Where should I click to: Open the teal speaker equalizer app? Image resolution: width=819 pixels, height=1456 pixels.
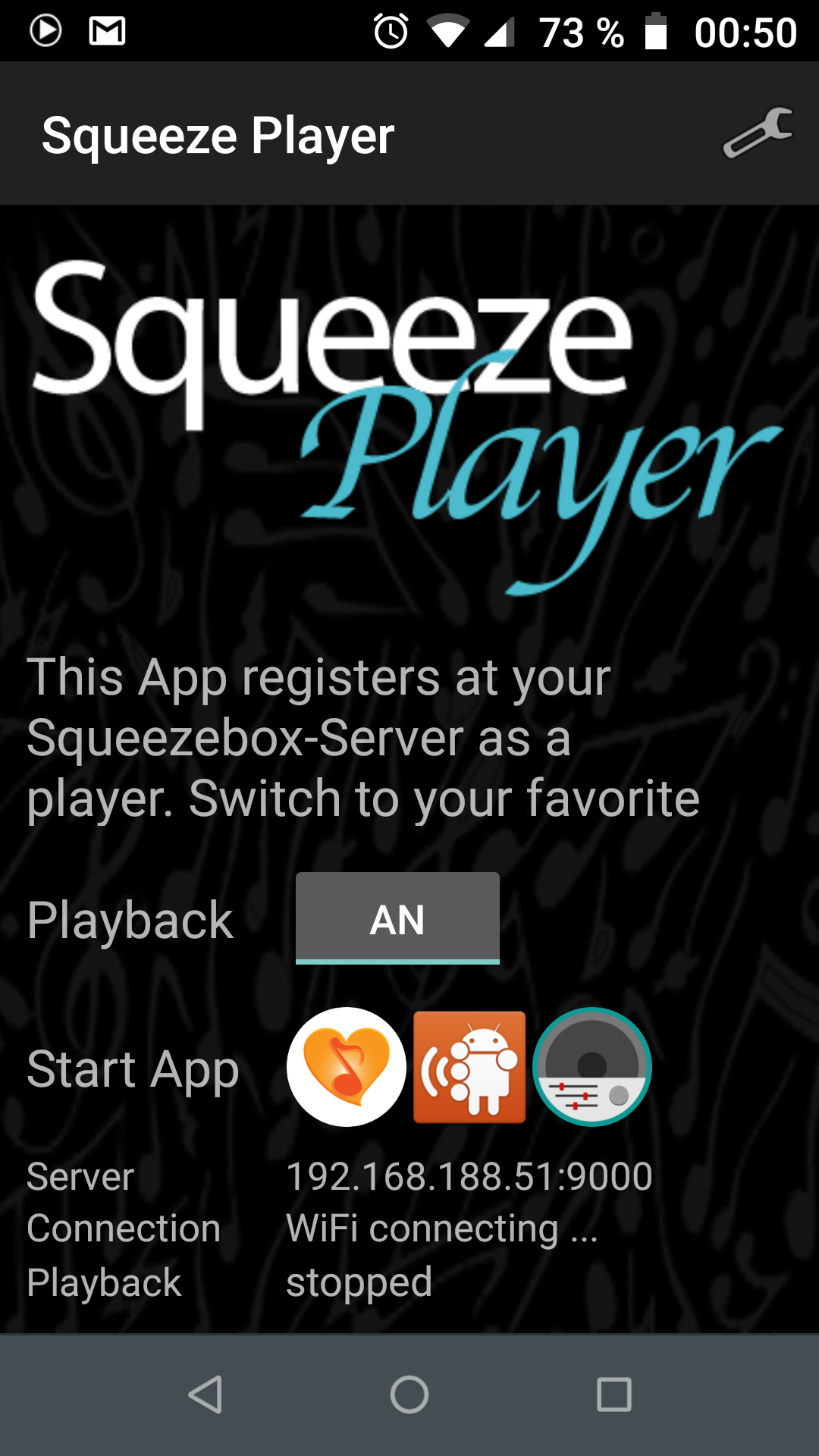592,1067
